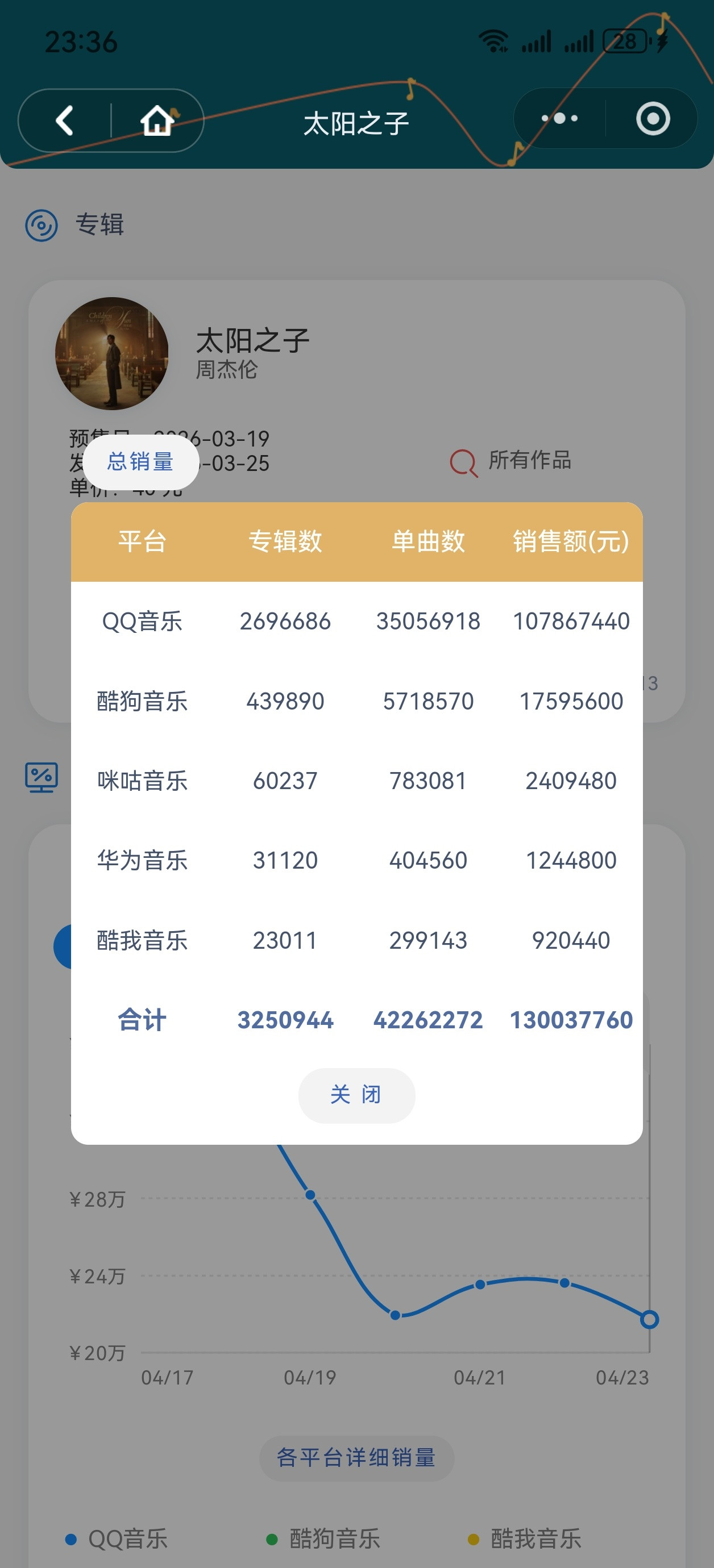The image size is (714, 1568).
Task: Tap the percent-monitor icon for the sales section
Action: pos(40,776)
